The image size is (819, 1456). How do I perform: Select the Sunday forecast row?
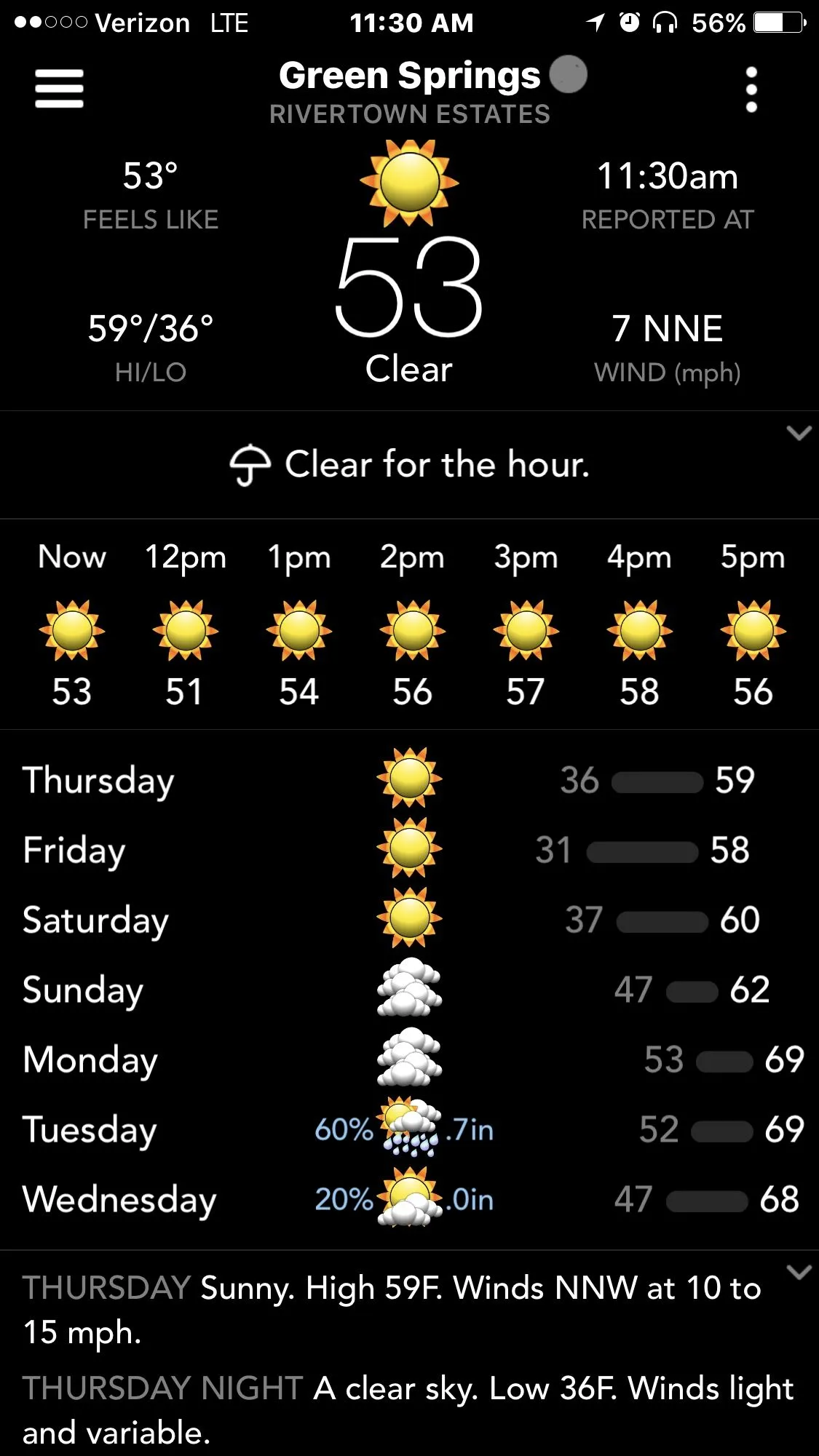click(x=409, y=989)
